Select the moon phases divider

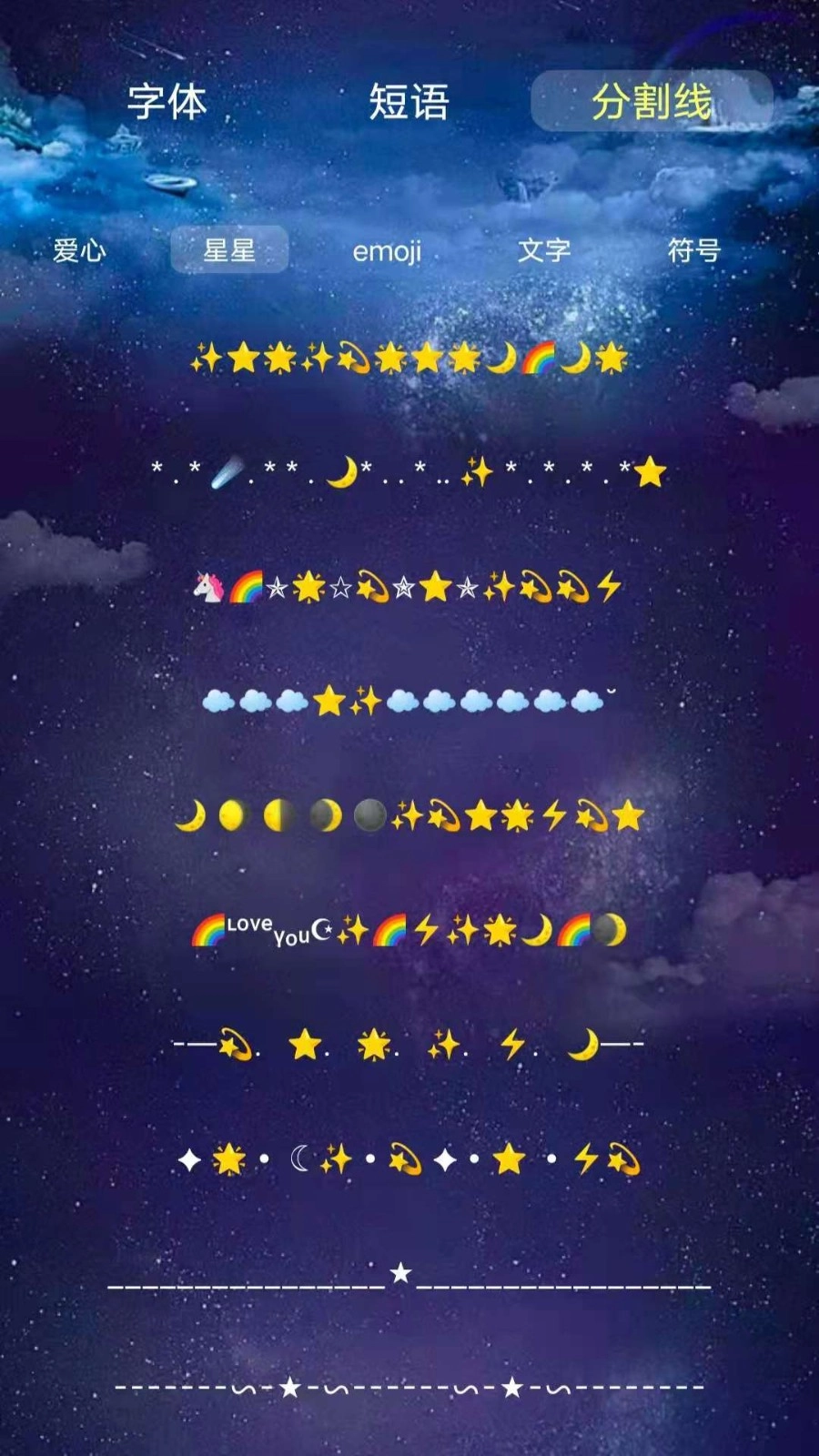pos(409,816)
